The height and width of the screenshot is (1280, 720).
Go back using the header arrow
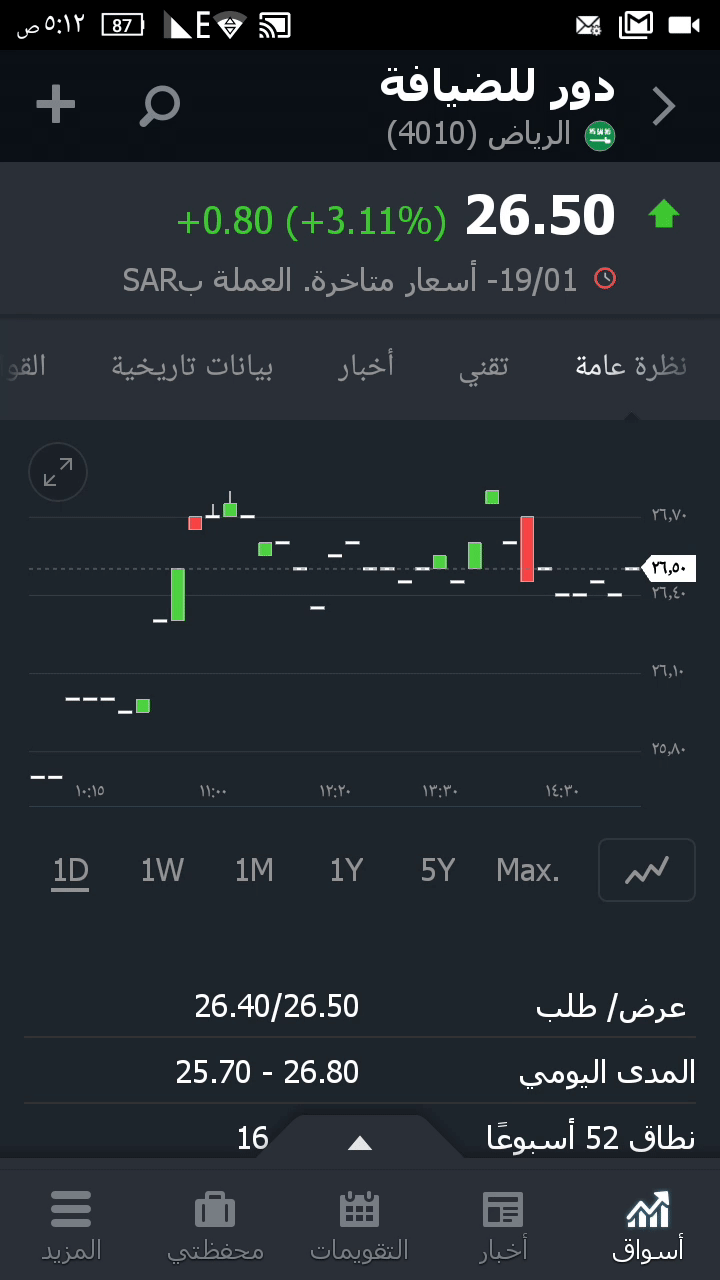664,106
